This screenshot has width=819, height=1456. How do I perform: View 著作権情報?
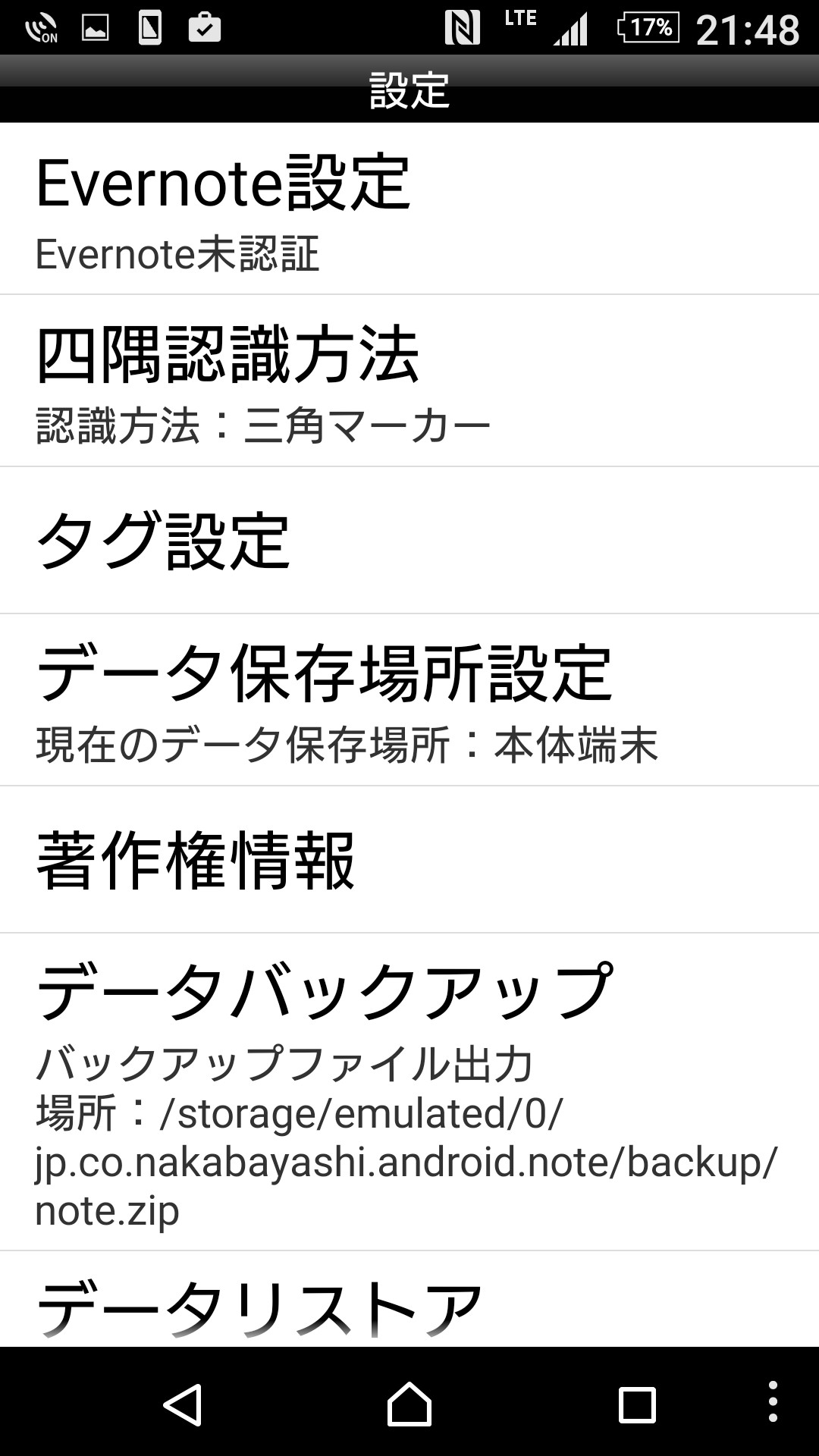tap(409, 859)
